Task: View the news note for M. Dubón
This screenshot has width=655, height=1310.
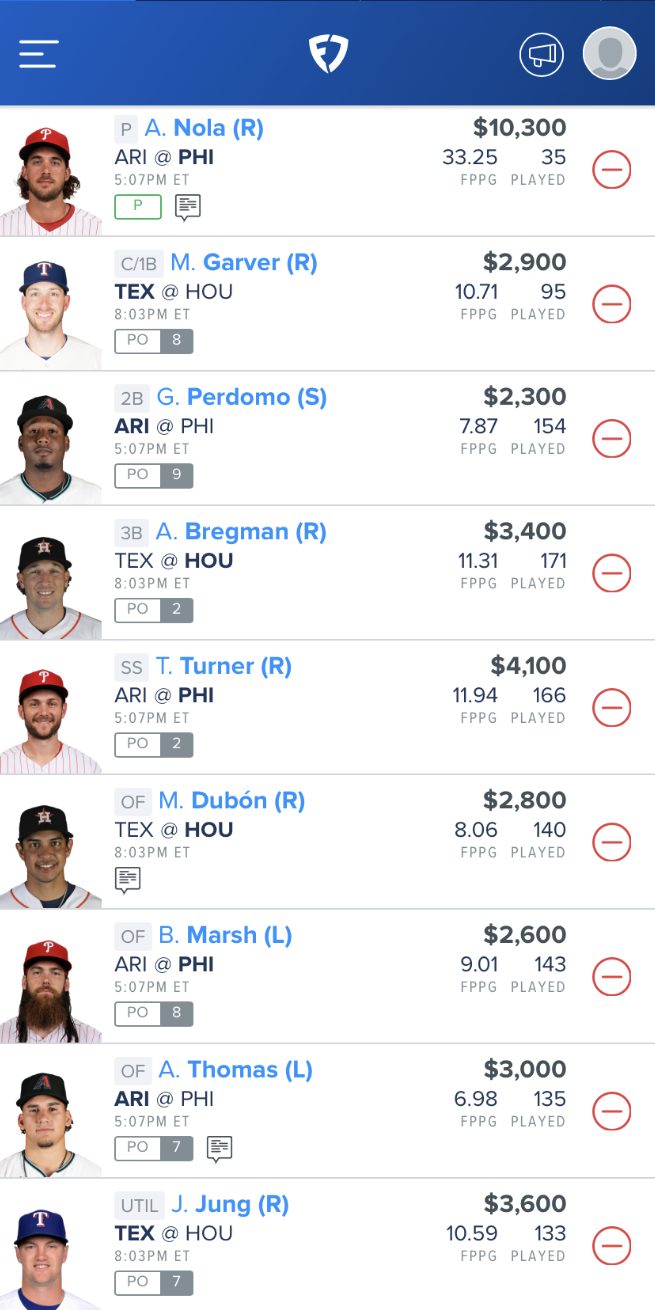Action: coord(128,879)
